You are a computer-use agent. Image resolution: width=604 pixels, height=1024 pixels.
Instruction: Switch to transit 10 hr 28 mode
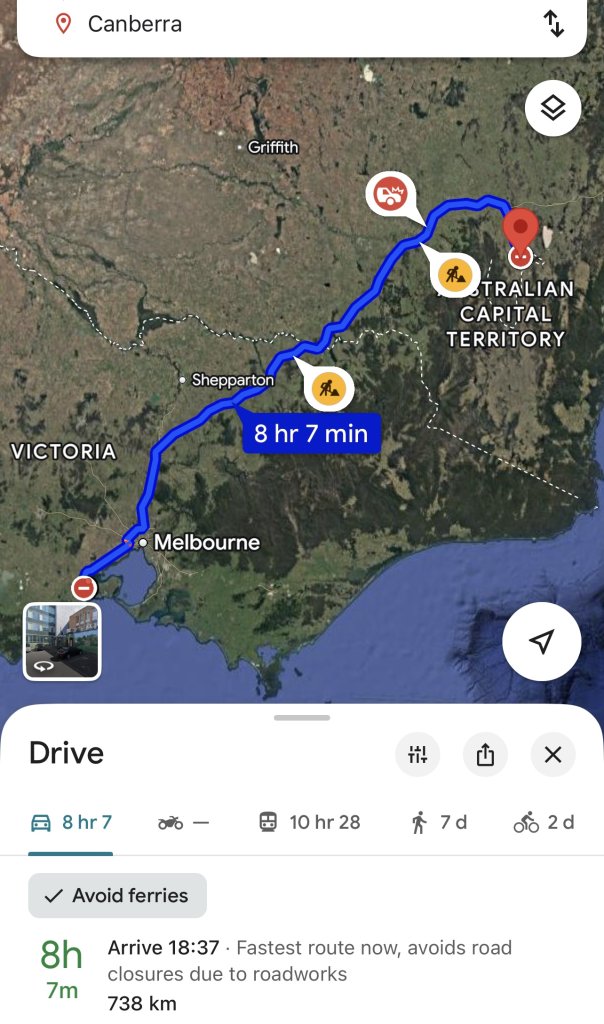pyautogui.click(x=309, y=822)
